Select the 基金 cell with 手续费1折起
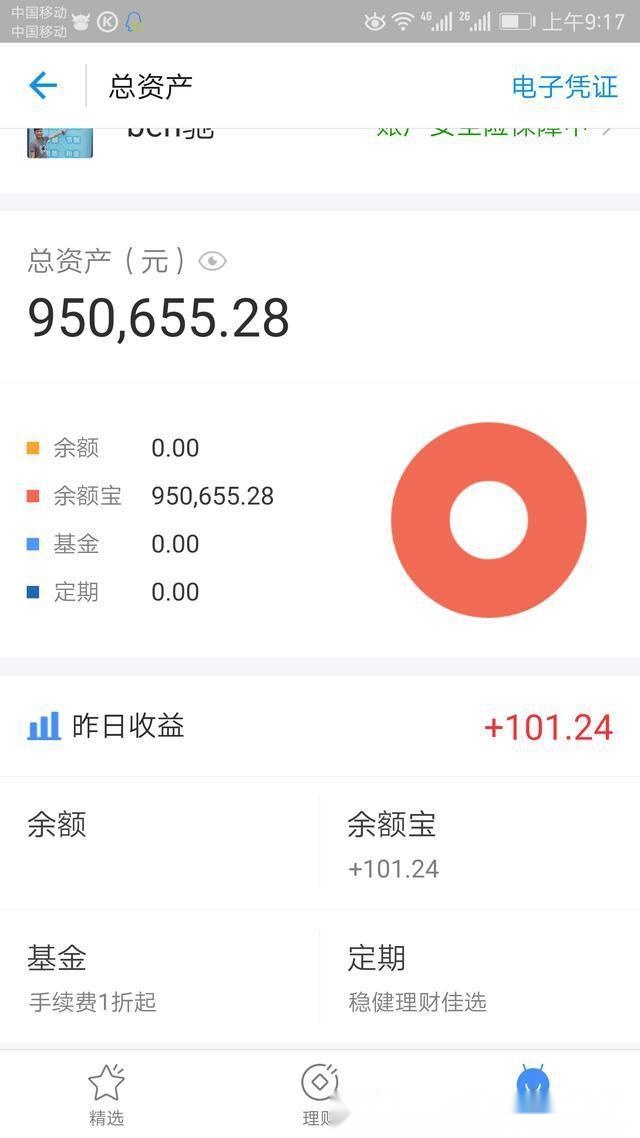This screenshot has height=1138, width=640. pos(160,976)
